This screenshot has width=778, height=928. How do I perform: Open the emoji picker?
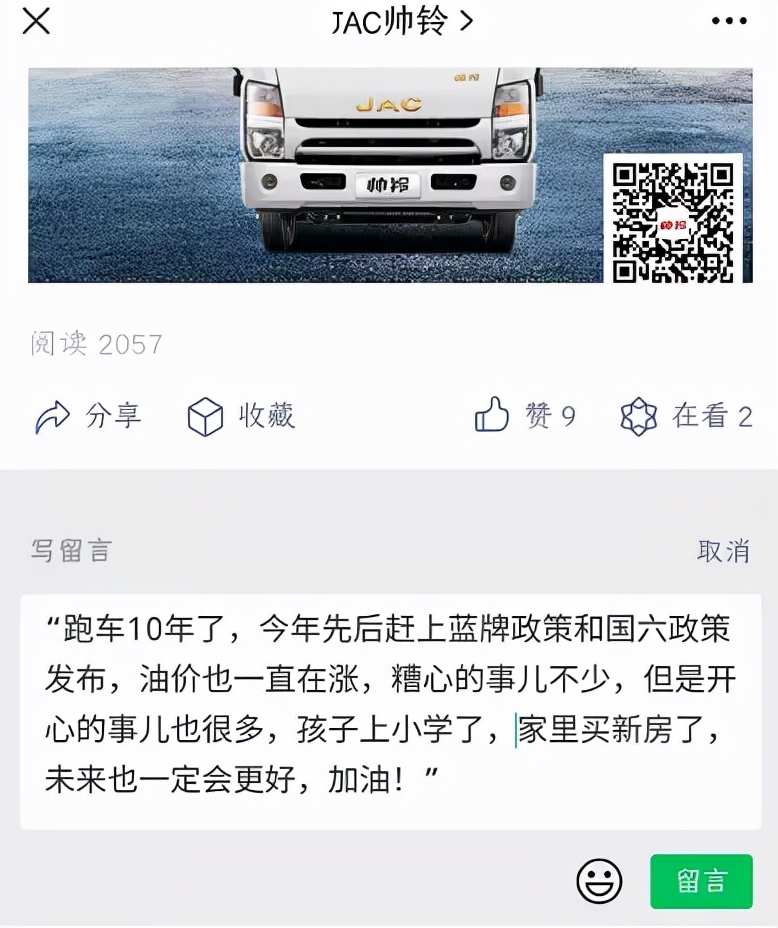click(x=599, y=881)
